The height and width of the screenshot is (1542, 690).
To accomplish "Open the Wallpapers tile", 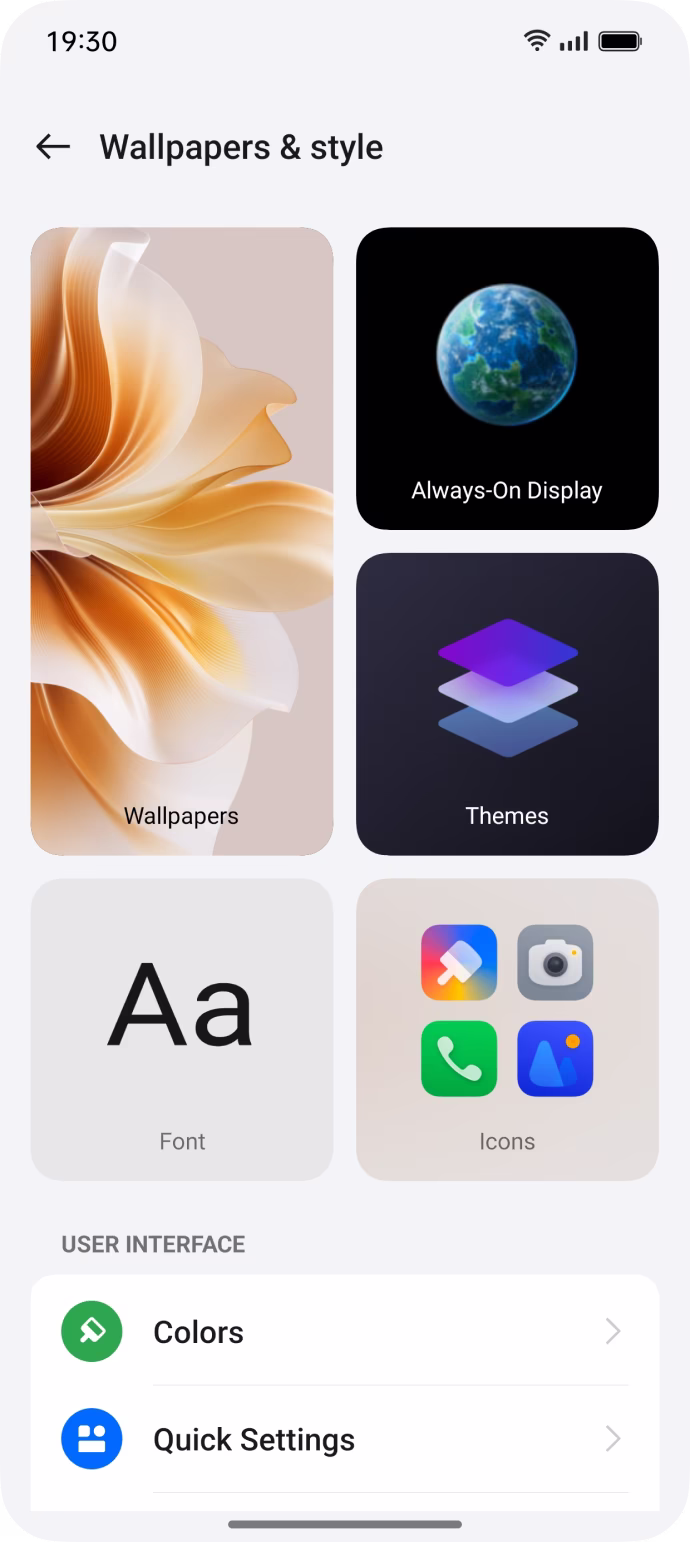I will click(182, 541).
